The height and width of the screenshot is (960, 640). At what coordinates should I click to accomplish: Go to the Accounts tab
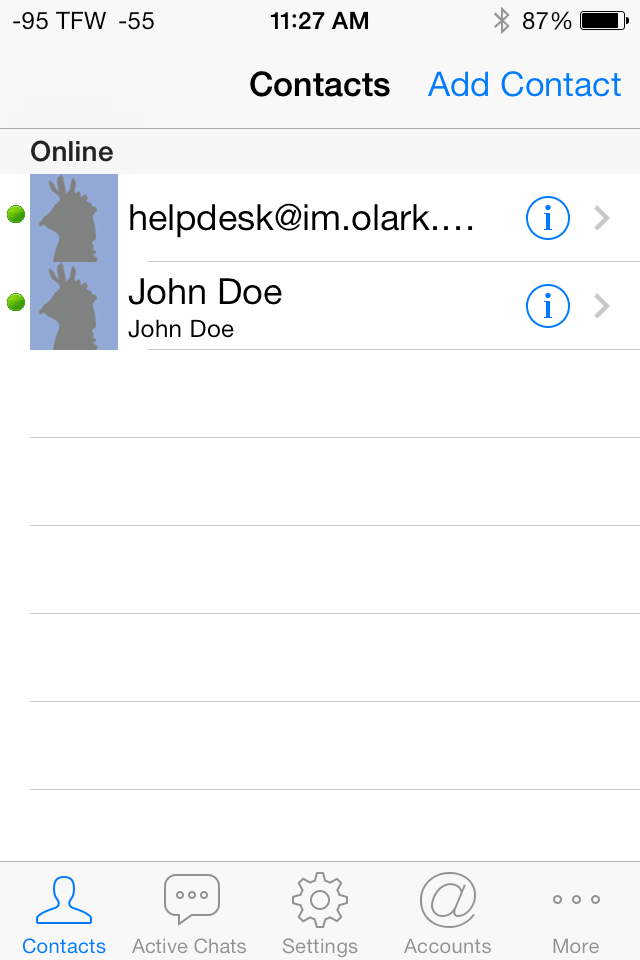447,914
